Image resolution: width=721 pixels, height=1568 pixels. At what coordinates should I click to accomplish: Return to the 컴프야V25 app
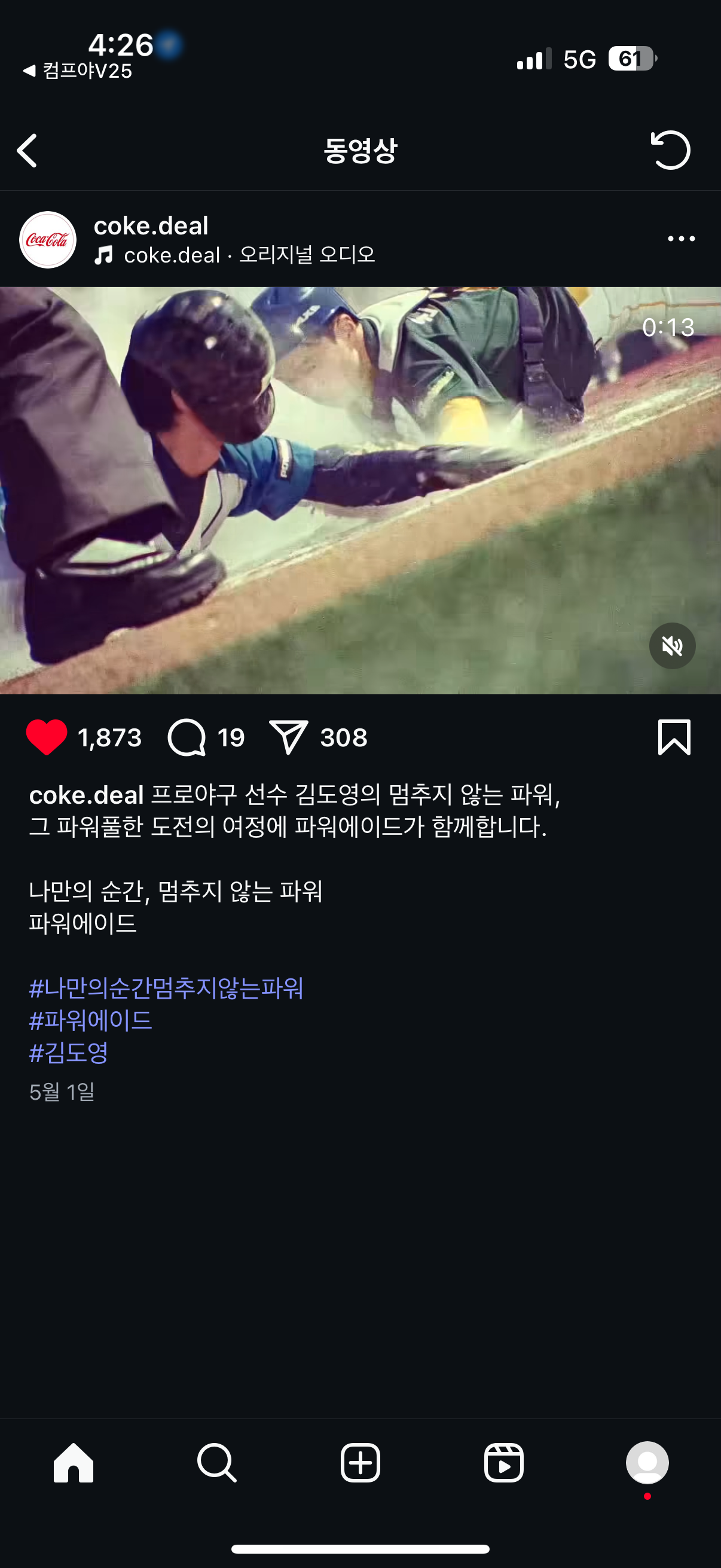click(78, 71)
